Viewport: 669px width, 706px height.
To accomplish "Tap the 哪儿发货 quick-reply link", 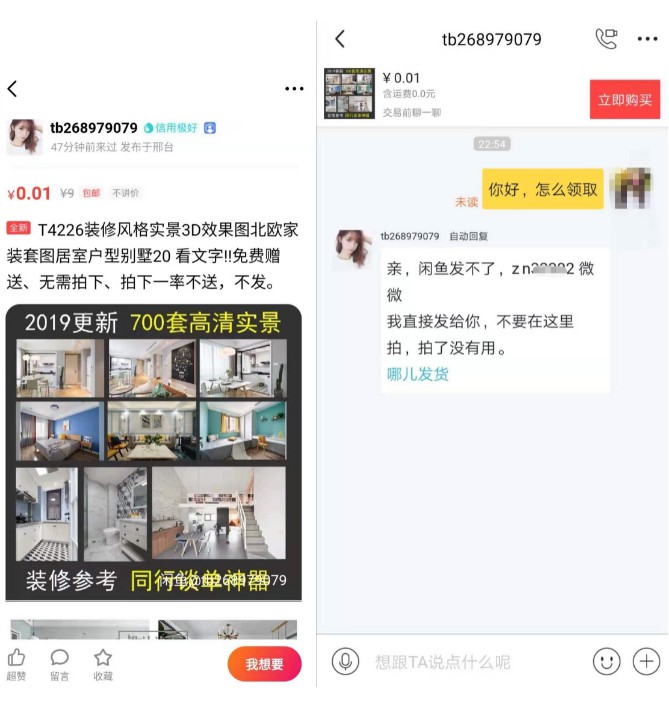I will (418, 374).
